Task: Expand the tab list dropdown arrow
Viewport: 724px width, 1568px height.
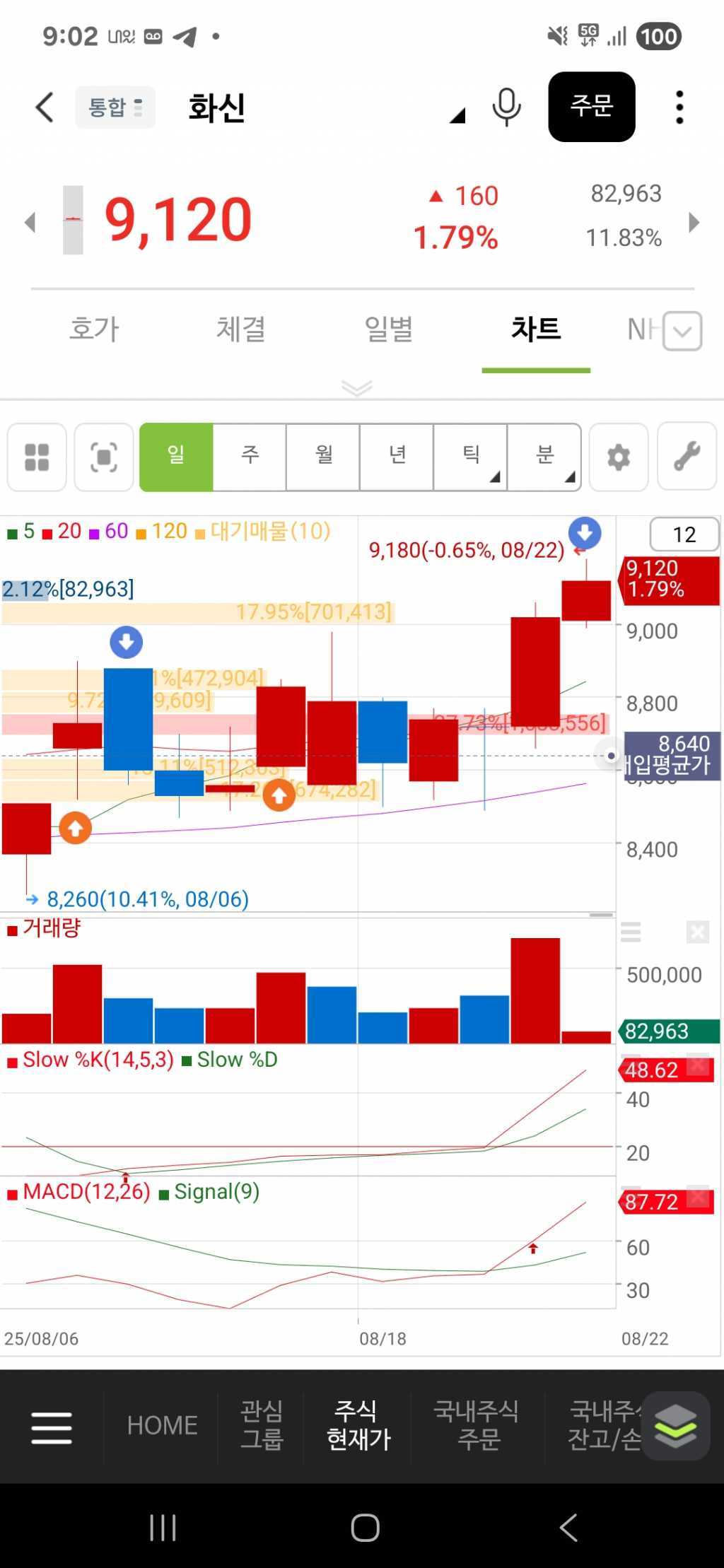Action: (x=683, y=331)
